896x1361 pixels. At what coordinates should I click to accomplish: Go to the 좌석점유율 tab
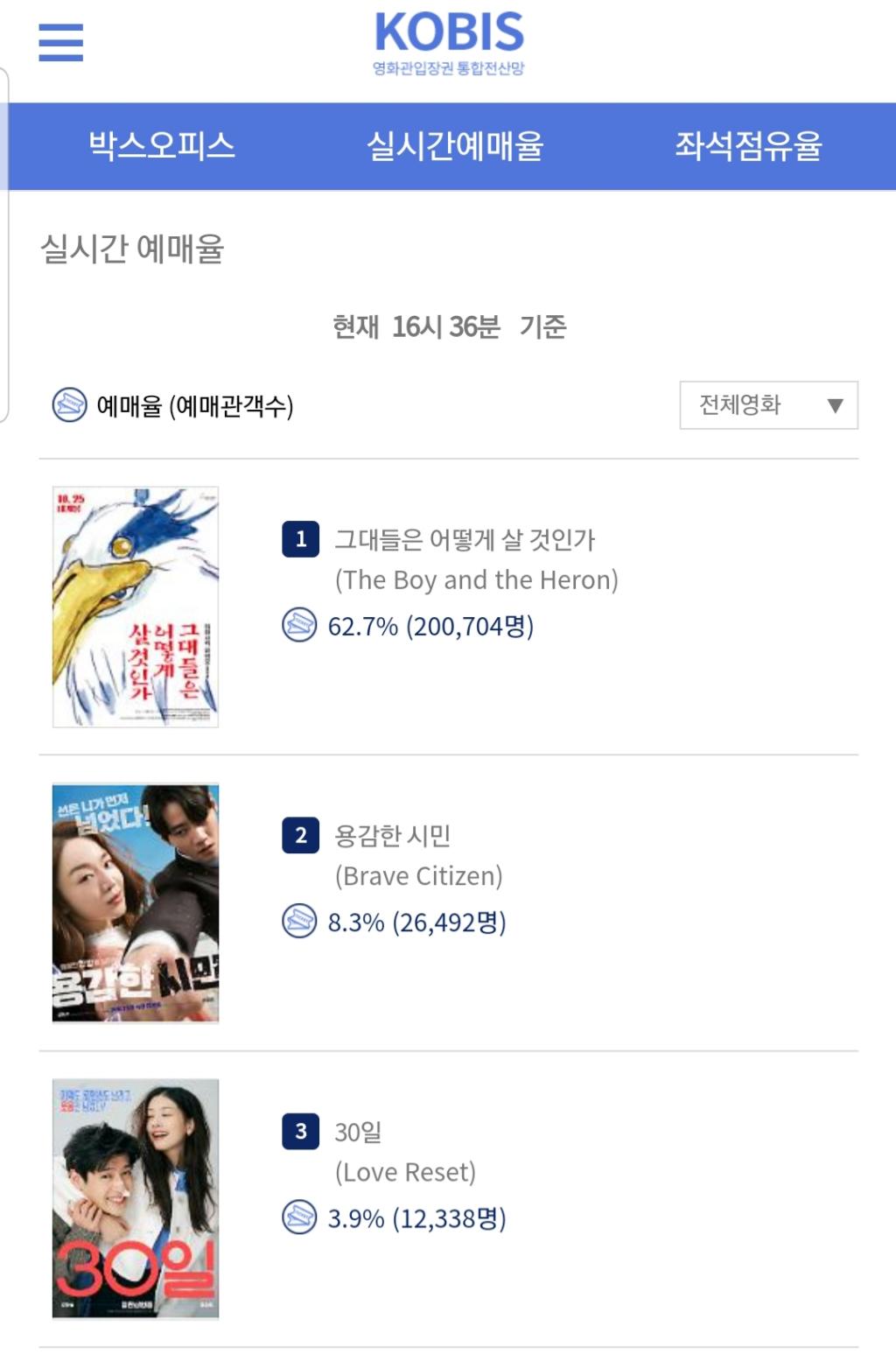click(x=748, y=146)
